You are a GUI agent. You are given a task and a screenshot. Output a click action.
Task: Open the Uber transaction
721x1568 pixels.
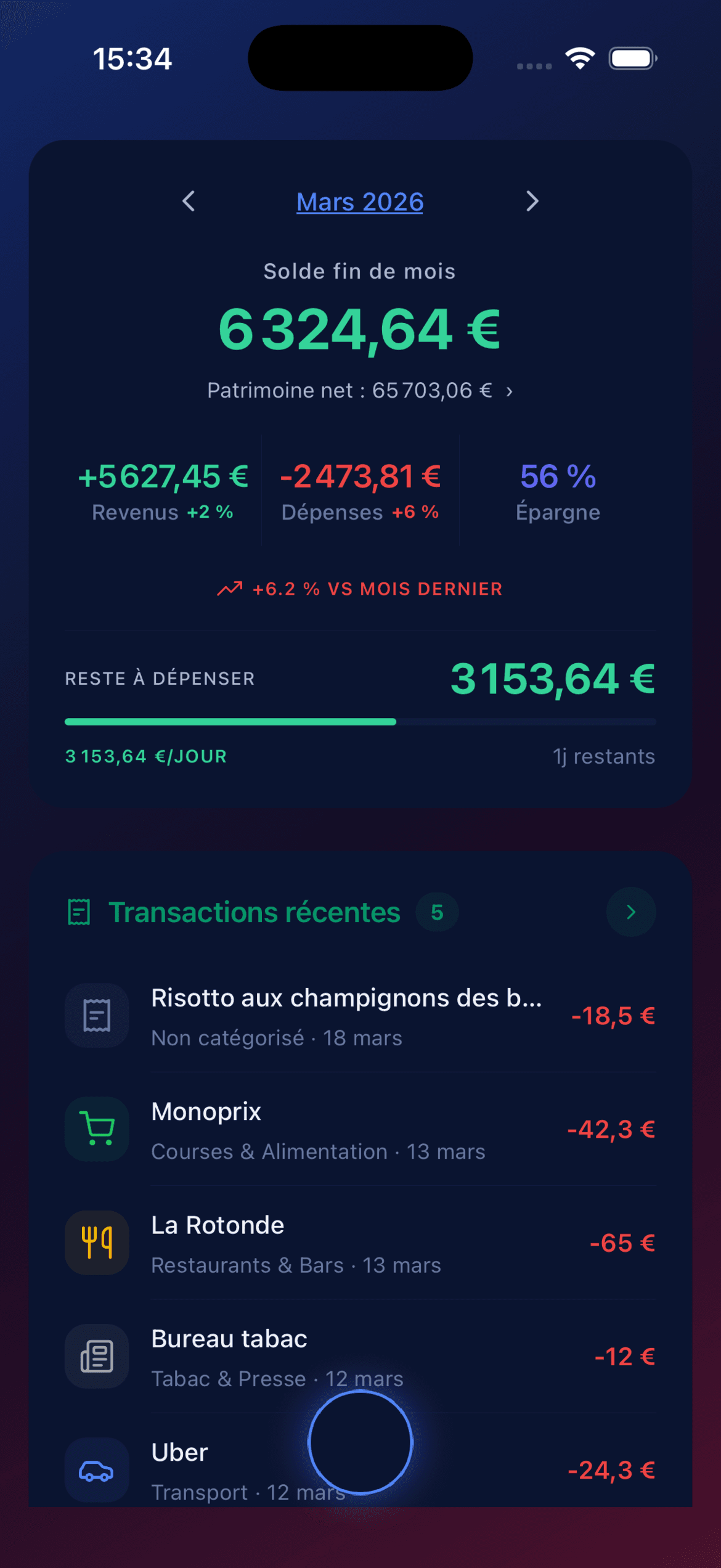pos(360,1470)
